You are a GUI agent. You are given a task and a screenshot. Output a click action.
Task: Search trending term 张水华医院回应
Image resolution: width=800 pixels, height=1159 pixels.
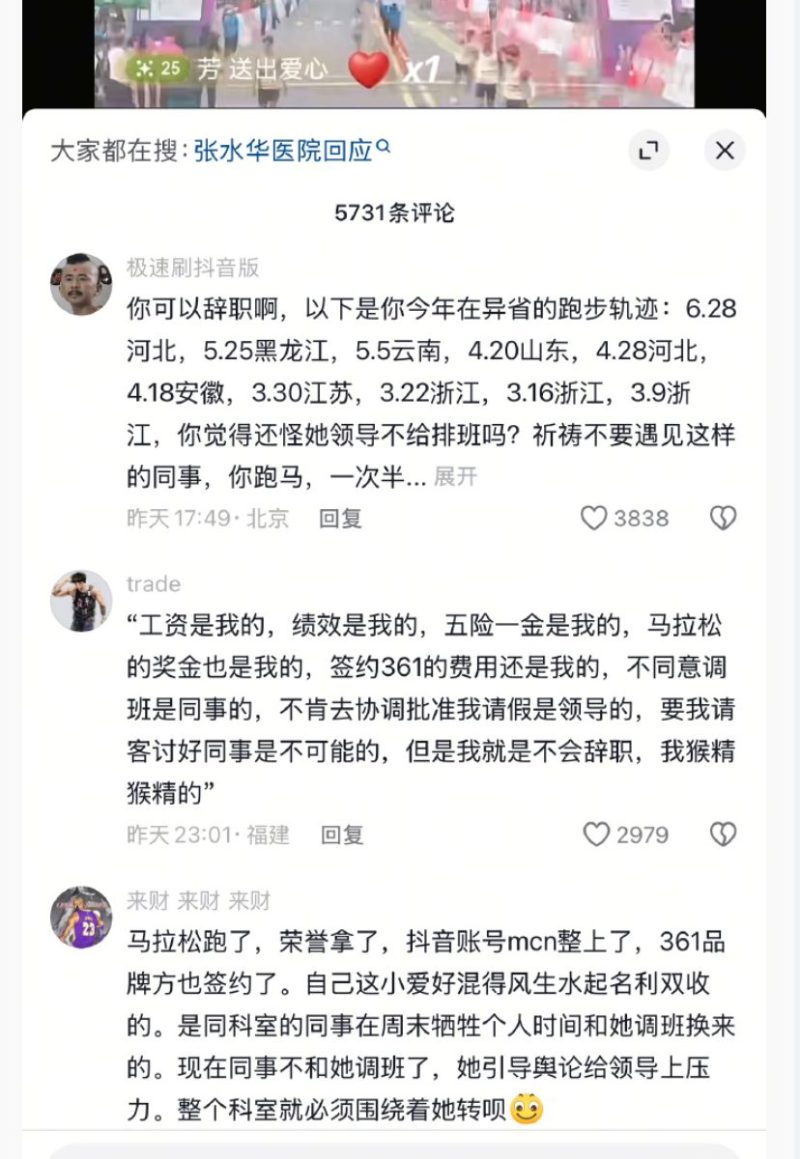tap(283, 151)
